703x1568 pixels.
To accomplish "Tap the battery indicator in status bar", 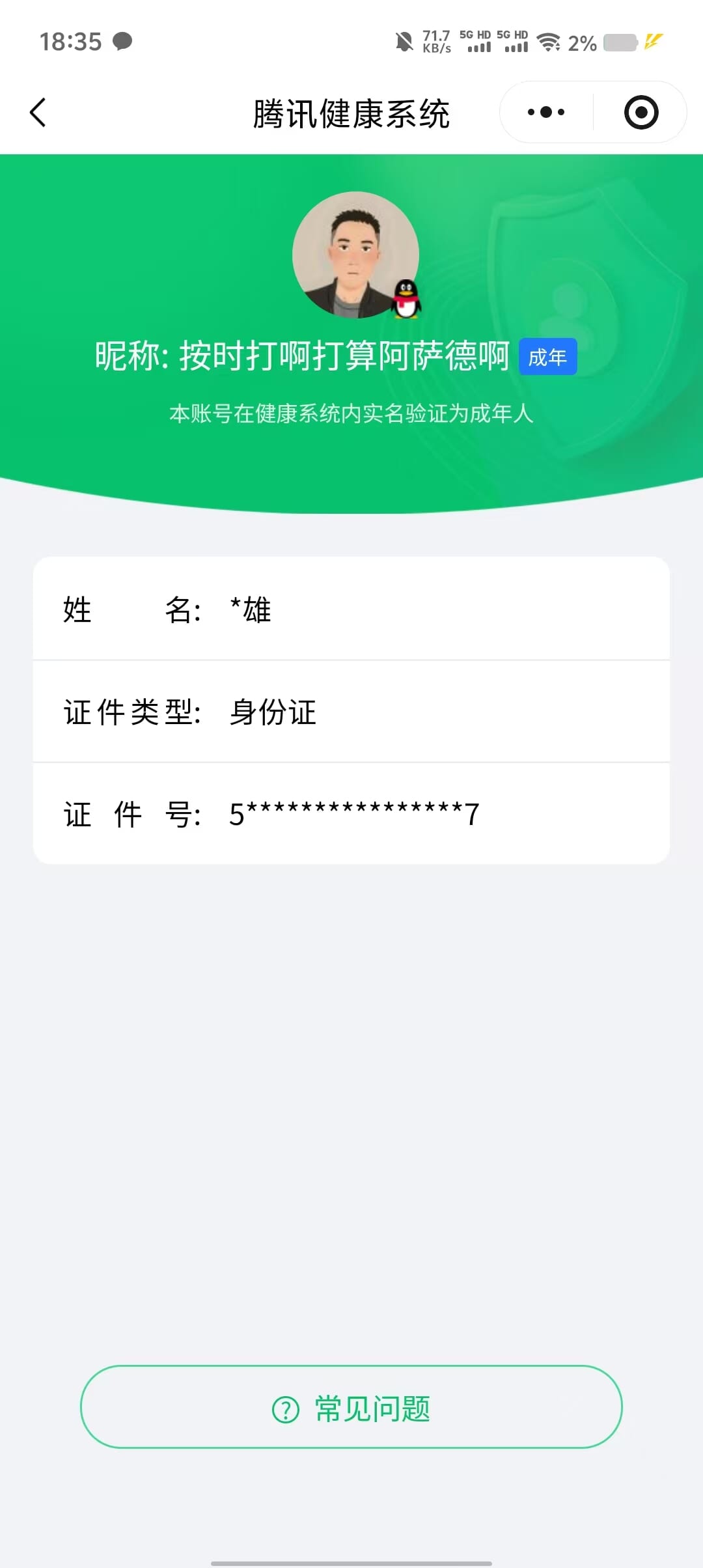I will [620, 41].
